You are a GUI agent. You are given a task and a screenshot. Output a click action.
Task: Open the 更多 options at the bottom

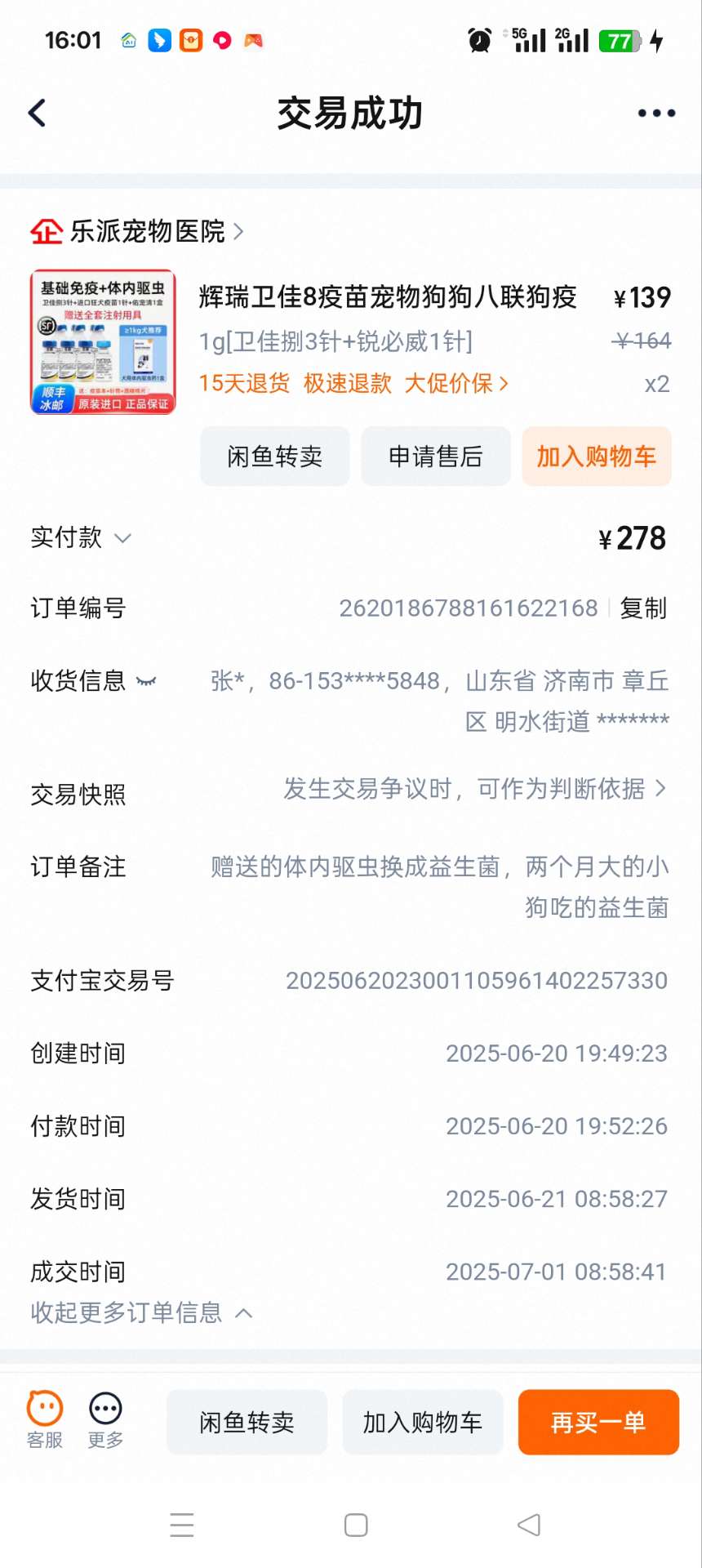tap(106, 1421)
